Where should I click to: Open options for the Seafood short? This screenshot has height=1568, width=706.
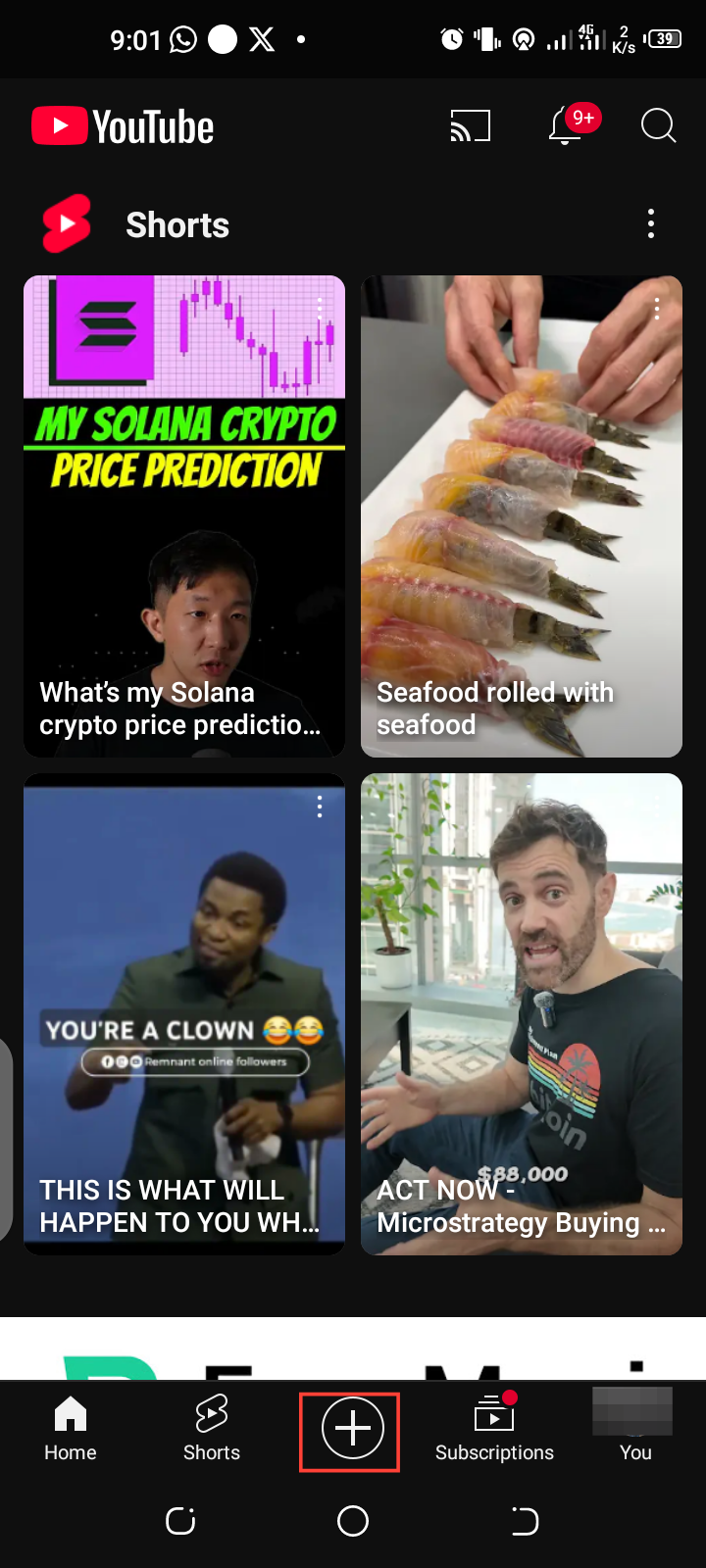pyautogui.click(x=657, y=309)
